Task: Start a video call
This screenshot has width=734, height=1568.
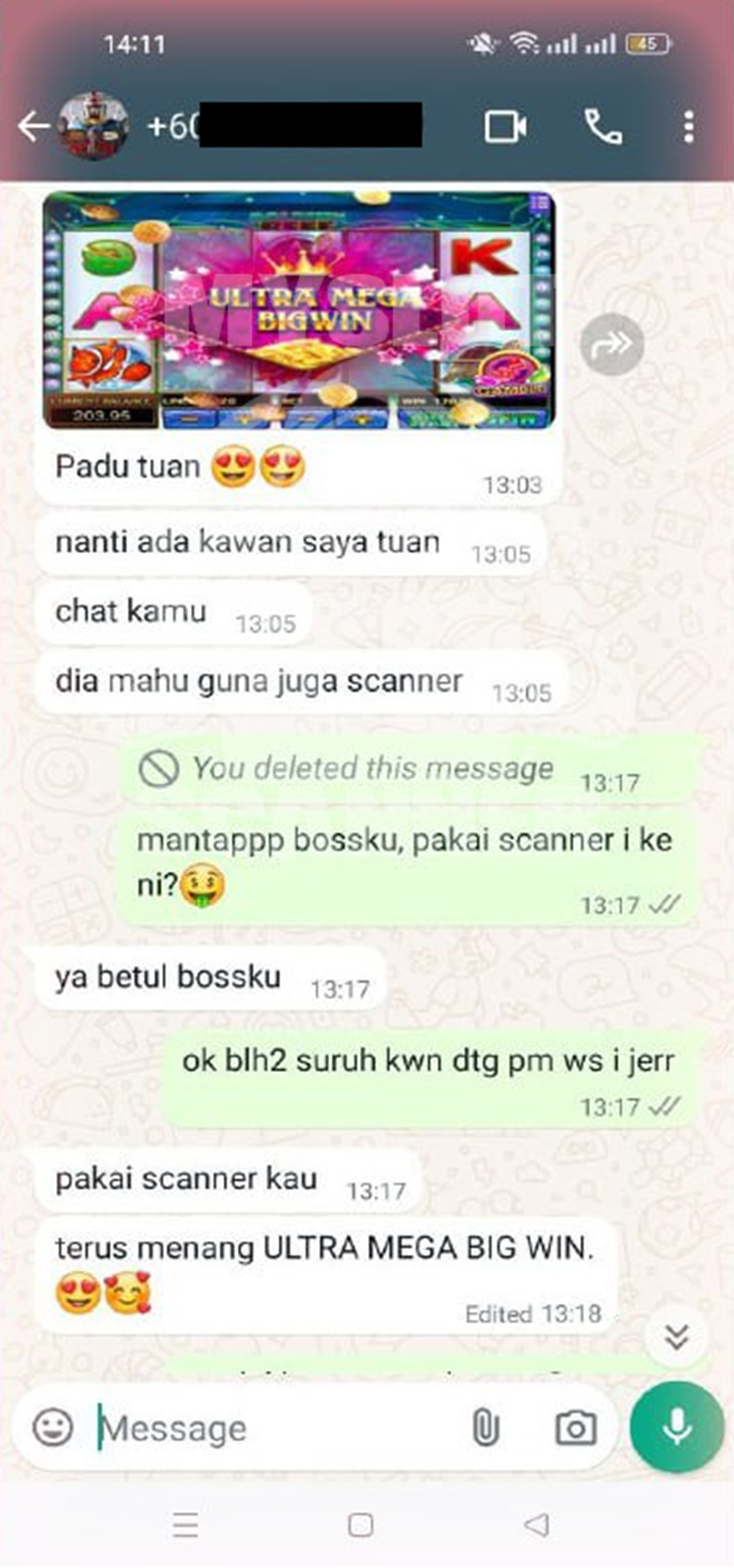Action: pyautogui.click(x=506, y=127)
